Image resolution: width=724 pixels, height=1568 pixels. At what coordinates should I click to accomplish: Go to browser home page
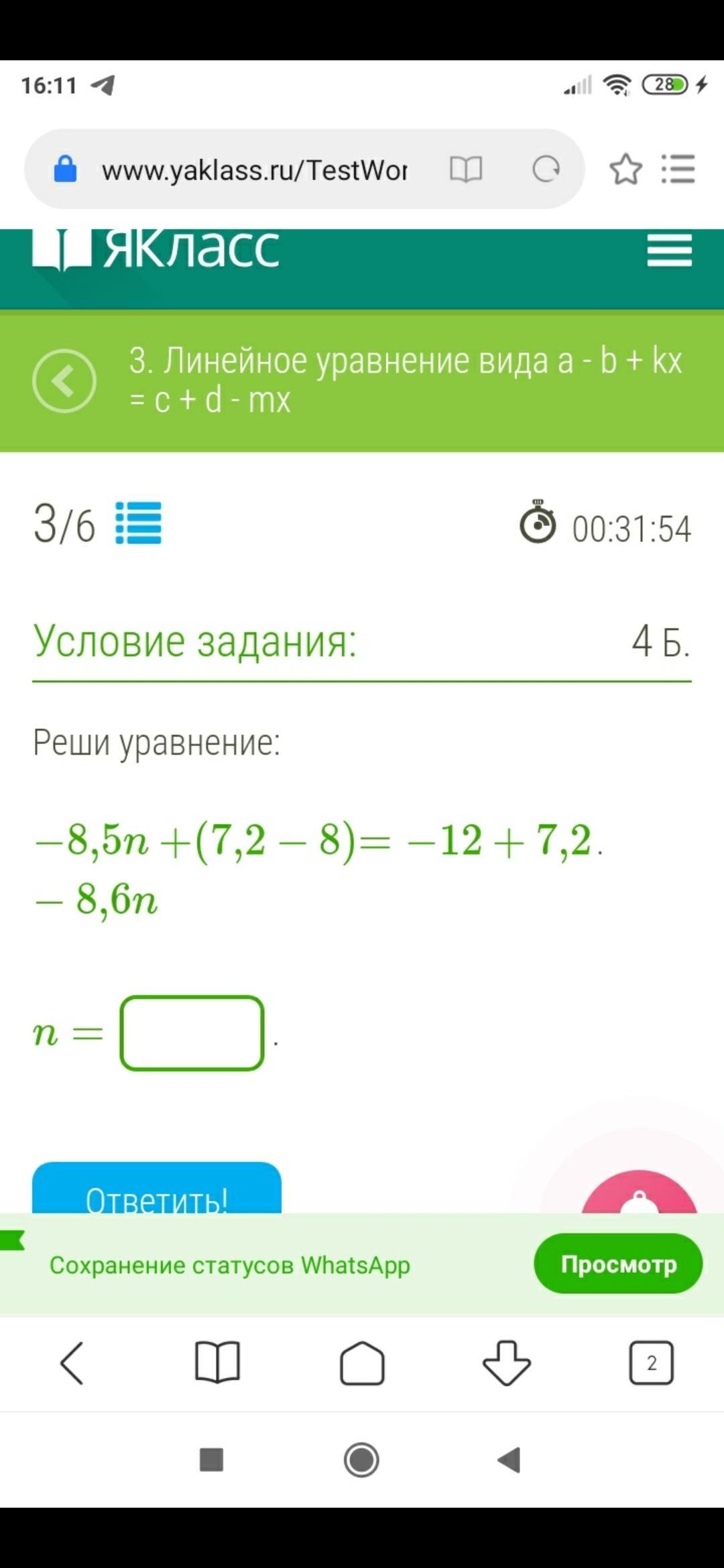click(x=362, y=1363)
